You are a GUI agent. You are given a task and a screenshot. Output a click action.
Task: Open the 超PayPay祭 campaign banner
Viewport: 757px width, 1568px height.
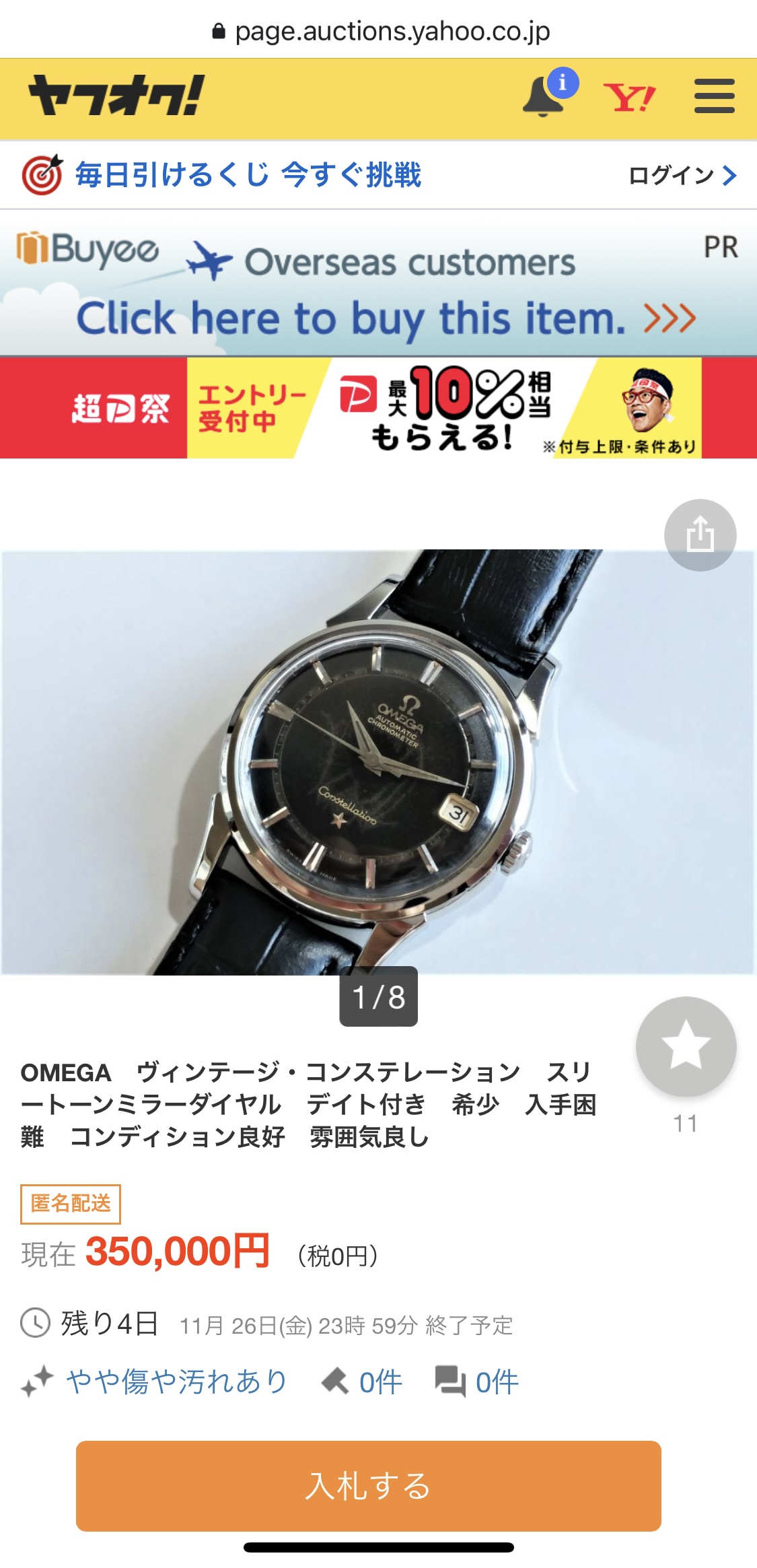378,408
